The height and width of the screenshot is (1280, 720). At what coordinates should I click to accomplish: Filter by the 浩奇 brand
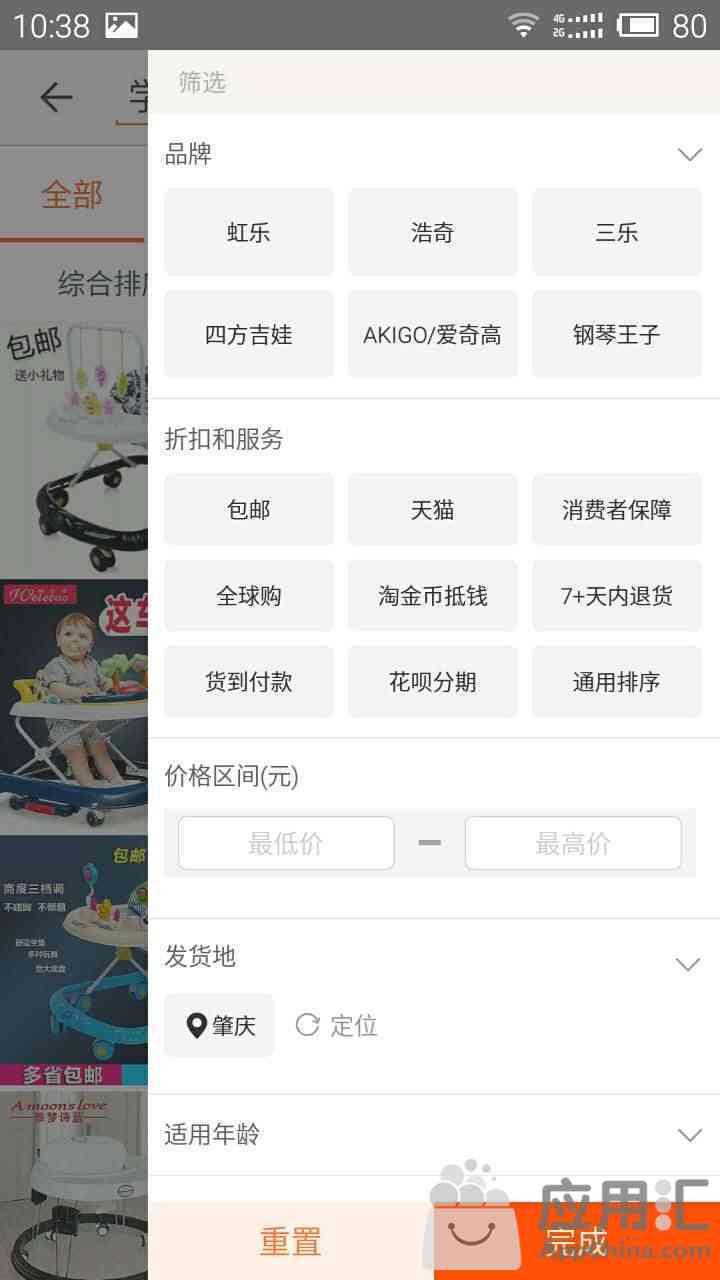(x=433, y=232)
